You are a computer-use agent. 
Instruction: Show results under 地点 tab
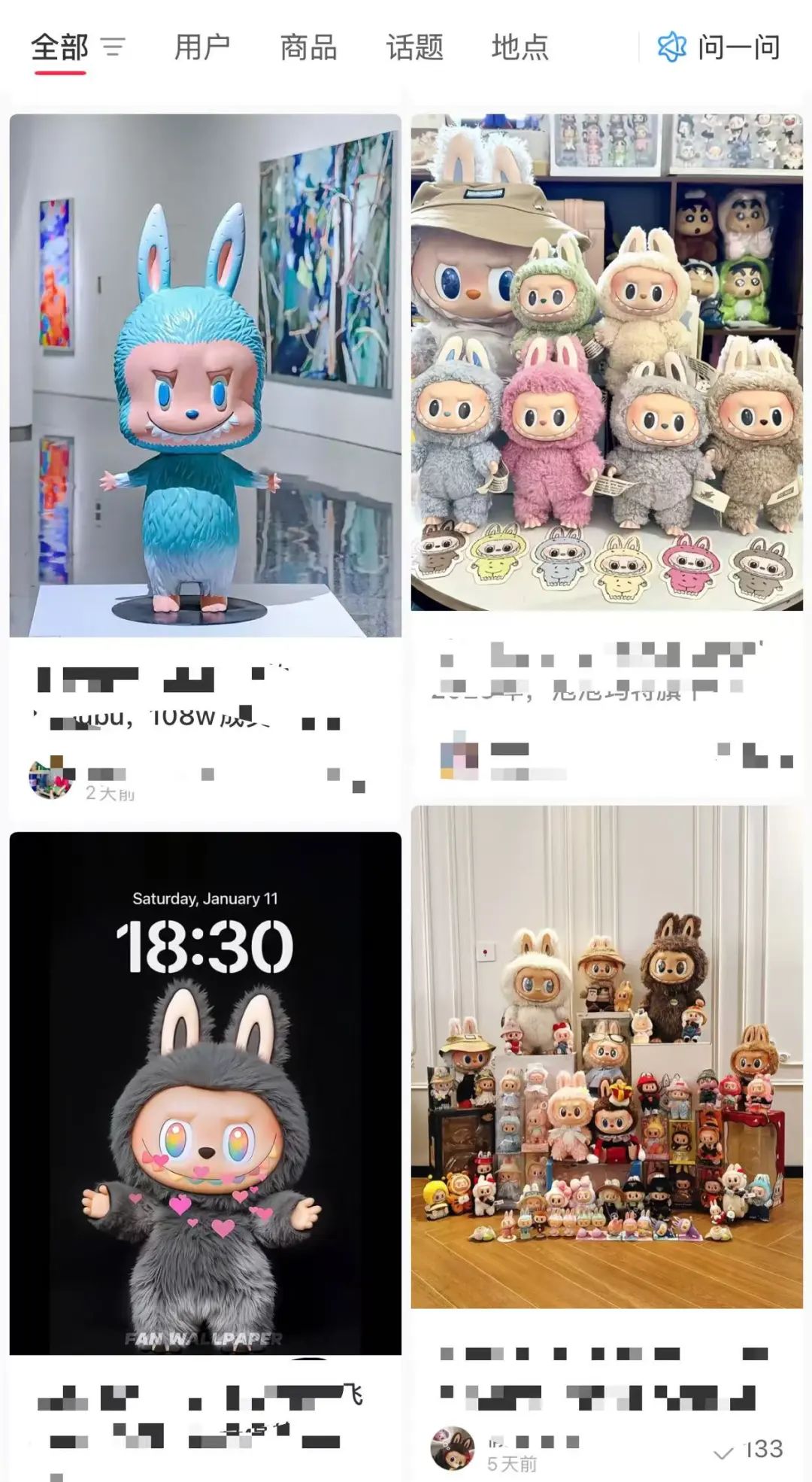[520, 47]
